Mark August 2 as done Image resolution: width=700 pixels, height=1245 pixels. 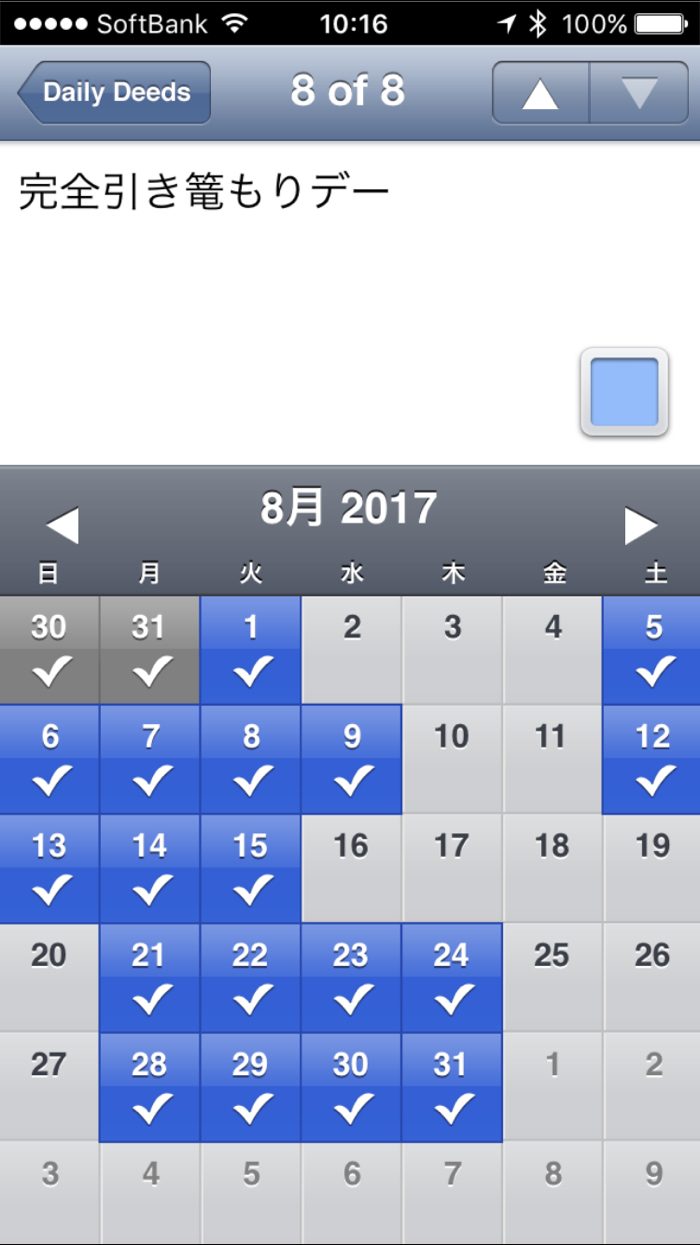coord(352,650)
